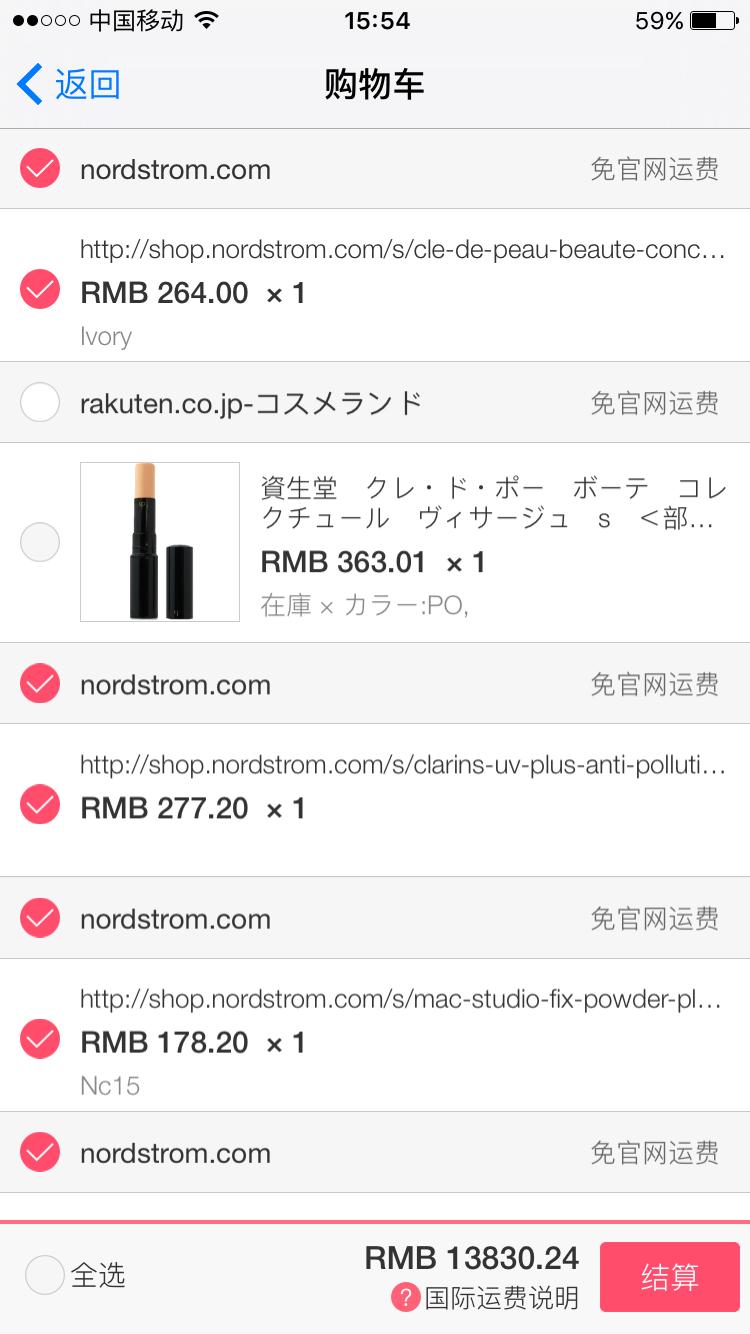Screen dimensions: 750x1334
Task: Select the 資生堂 concealer item checkbox
Action: pos(39,542)
